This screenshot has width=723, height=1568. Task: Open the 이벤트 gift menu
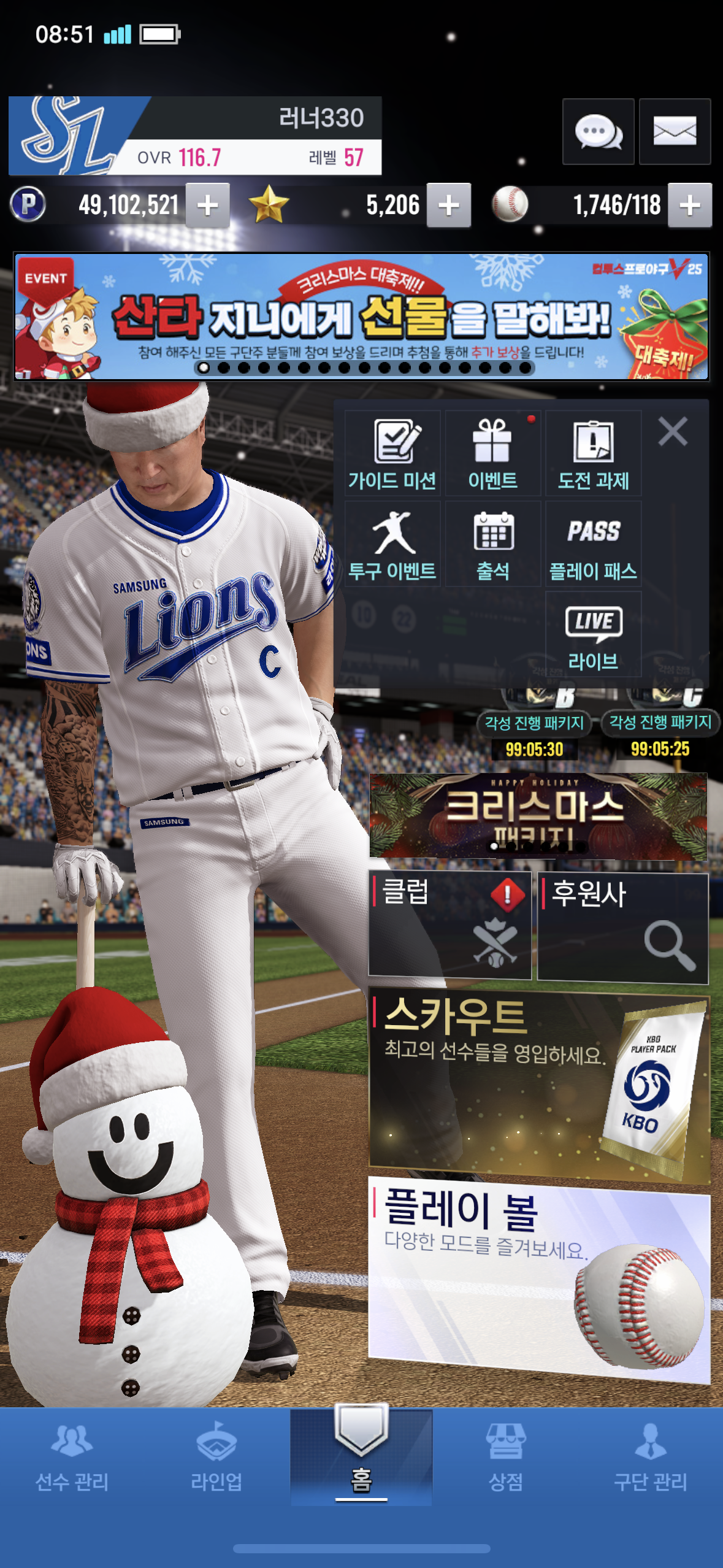click(x=493, y=453)
